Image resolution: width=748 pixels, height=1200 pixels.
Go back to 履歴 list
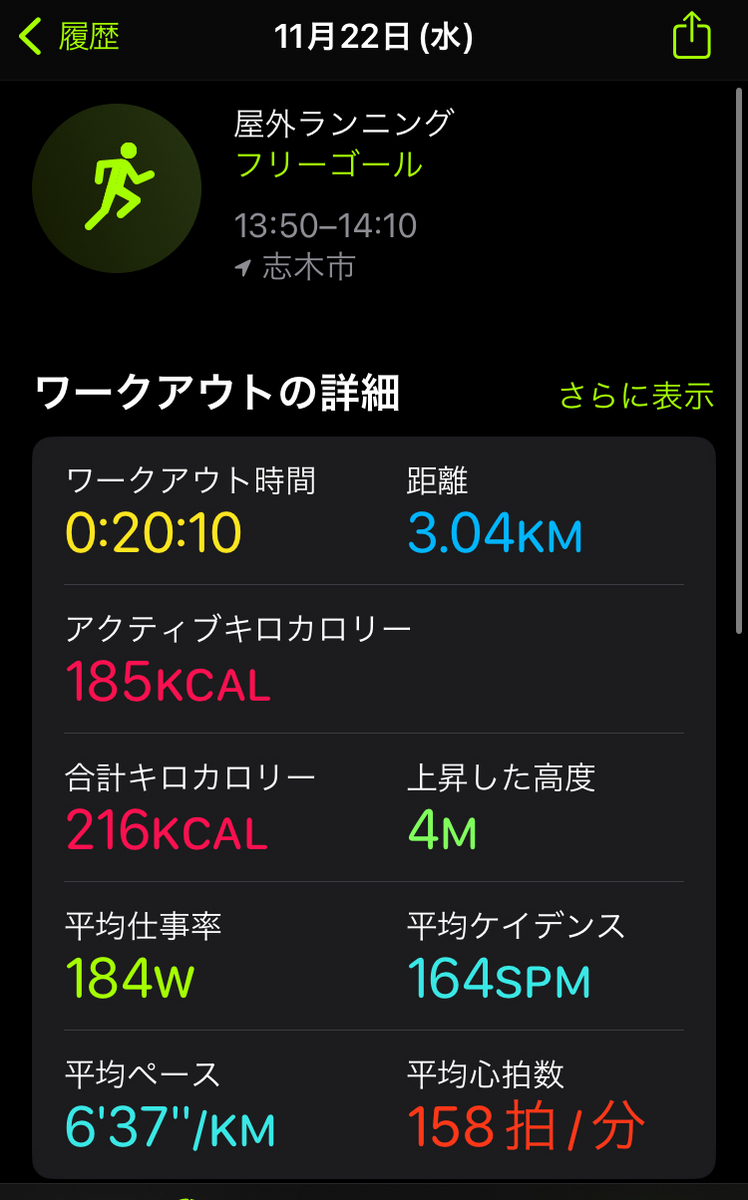(68, 38)
